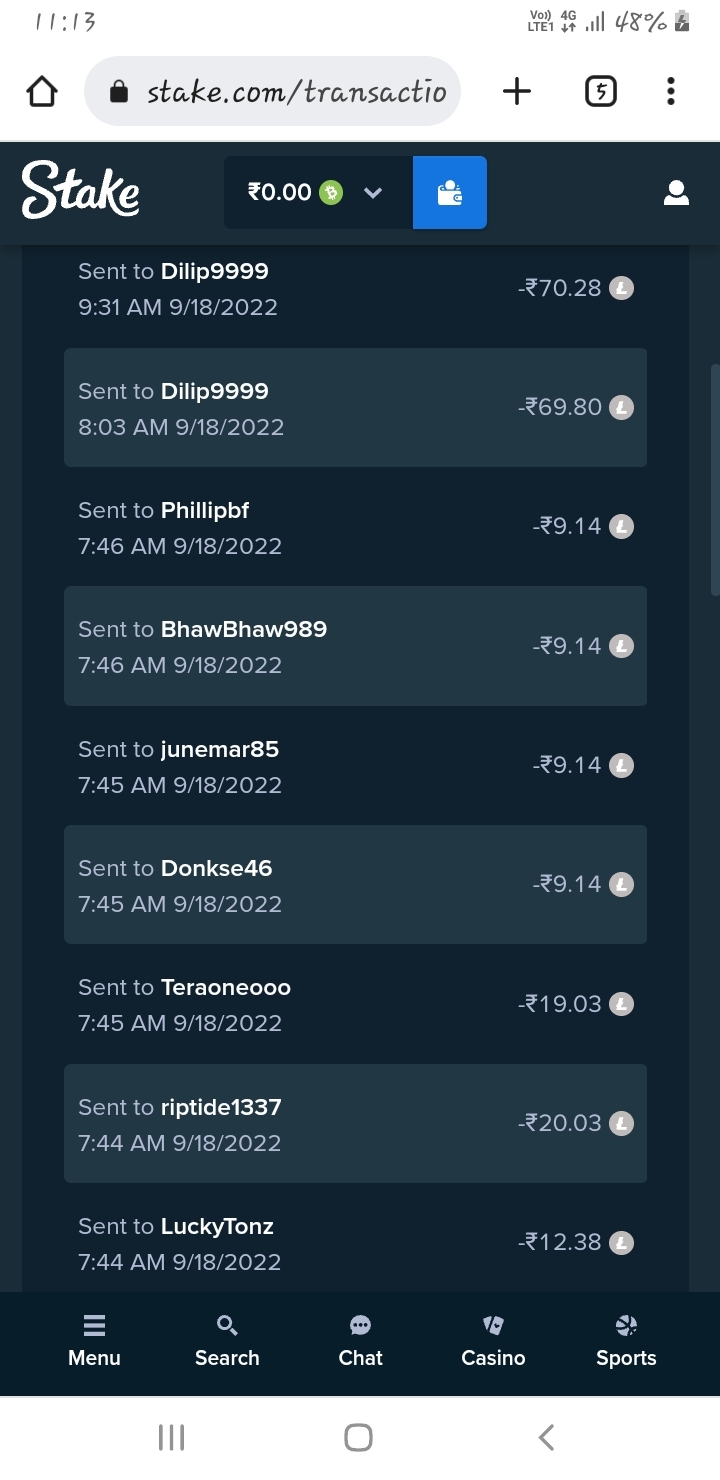Open a new browser tab

517,92
